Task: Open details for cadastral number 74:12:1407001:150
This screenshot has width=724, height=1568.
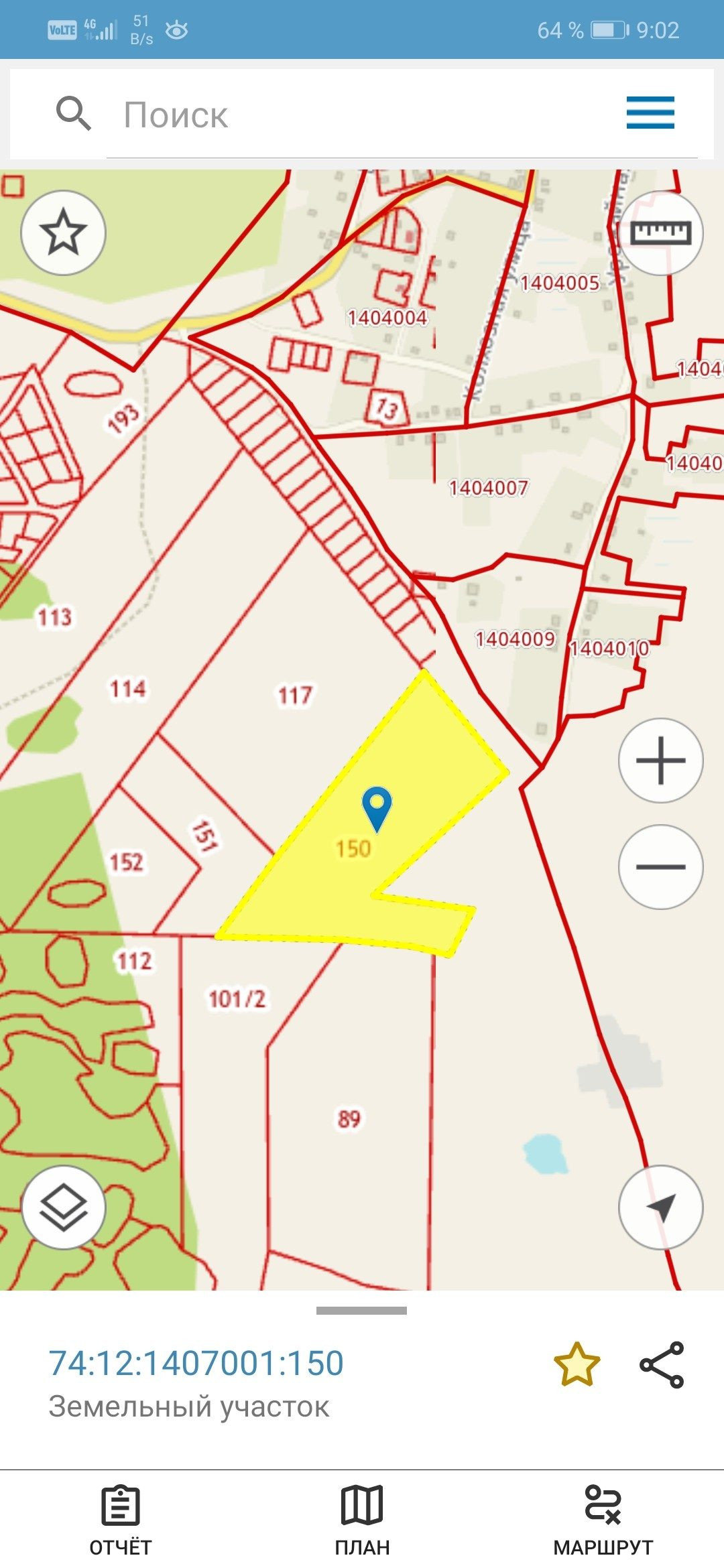Action: [x=196, y=1363]
